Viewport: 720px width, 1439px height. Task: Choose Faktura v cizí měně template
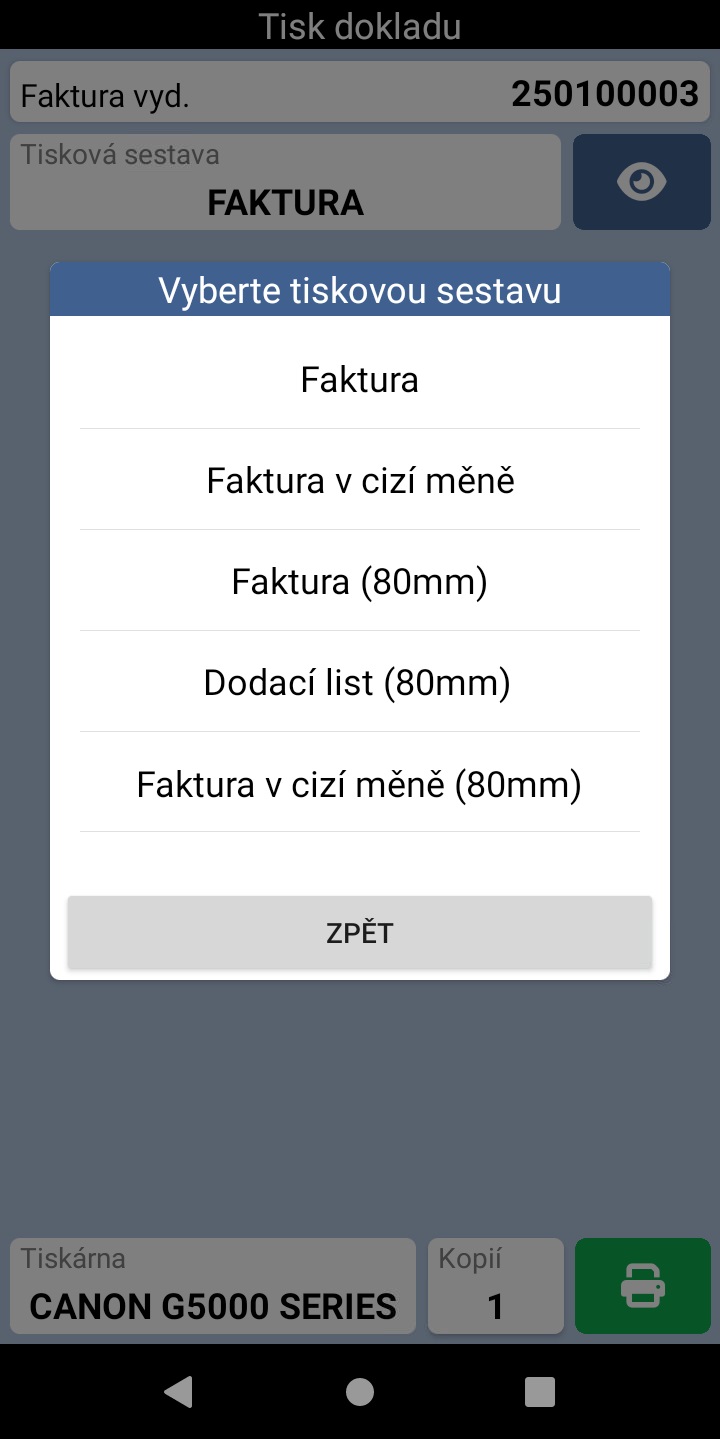point(360,481)
